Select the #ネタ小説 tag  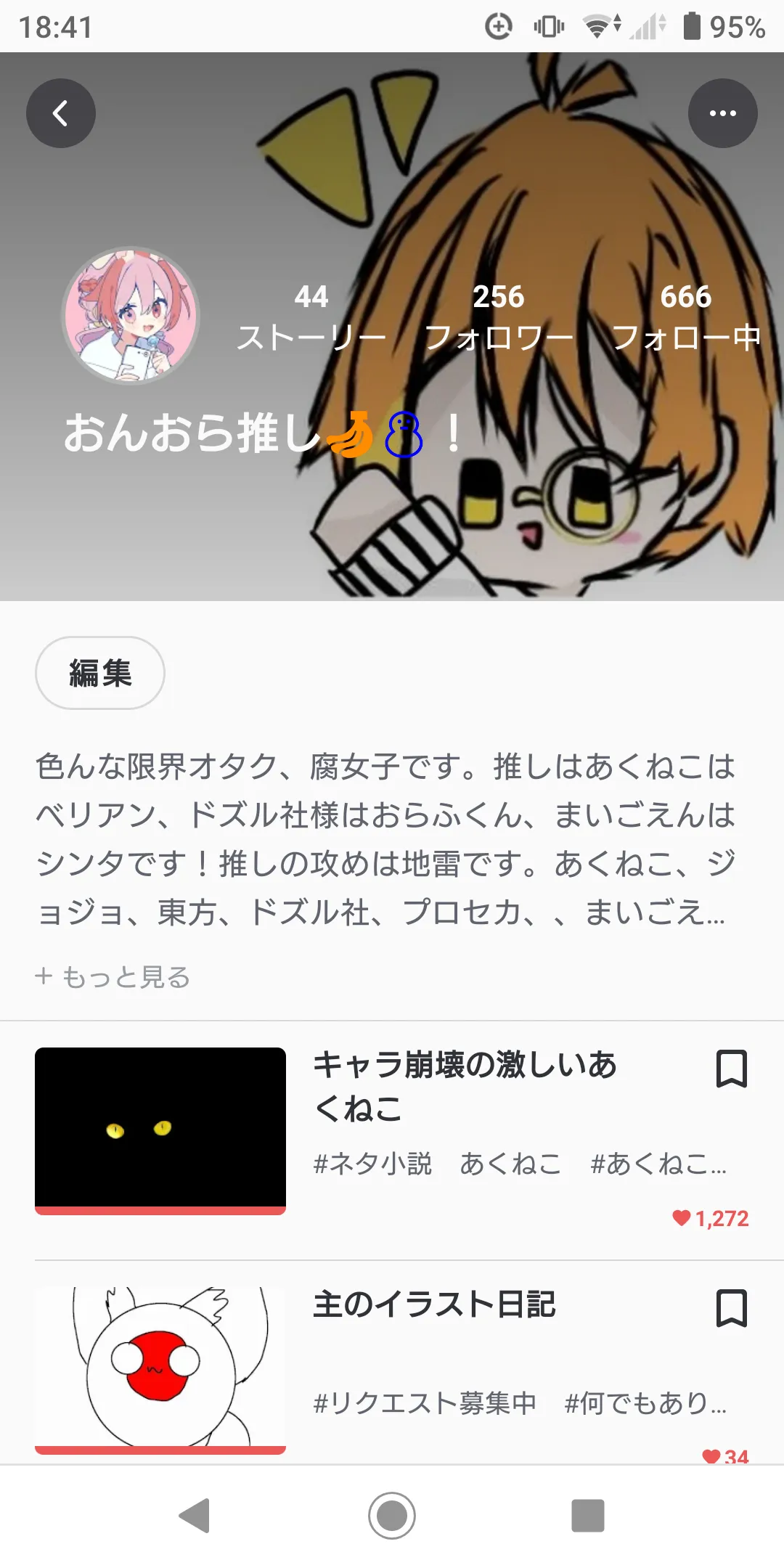tap(372, 1164)
